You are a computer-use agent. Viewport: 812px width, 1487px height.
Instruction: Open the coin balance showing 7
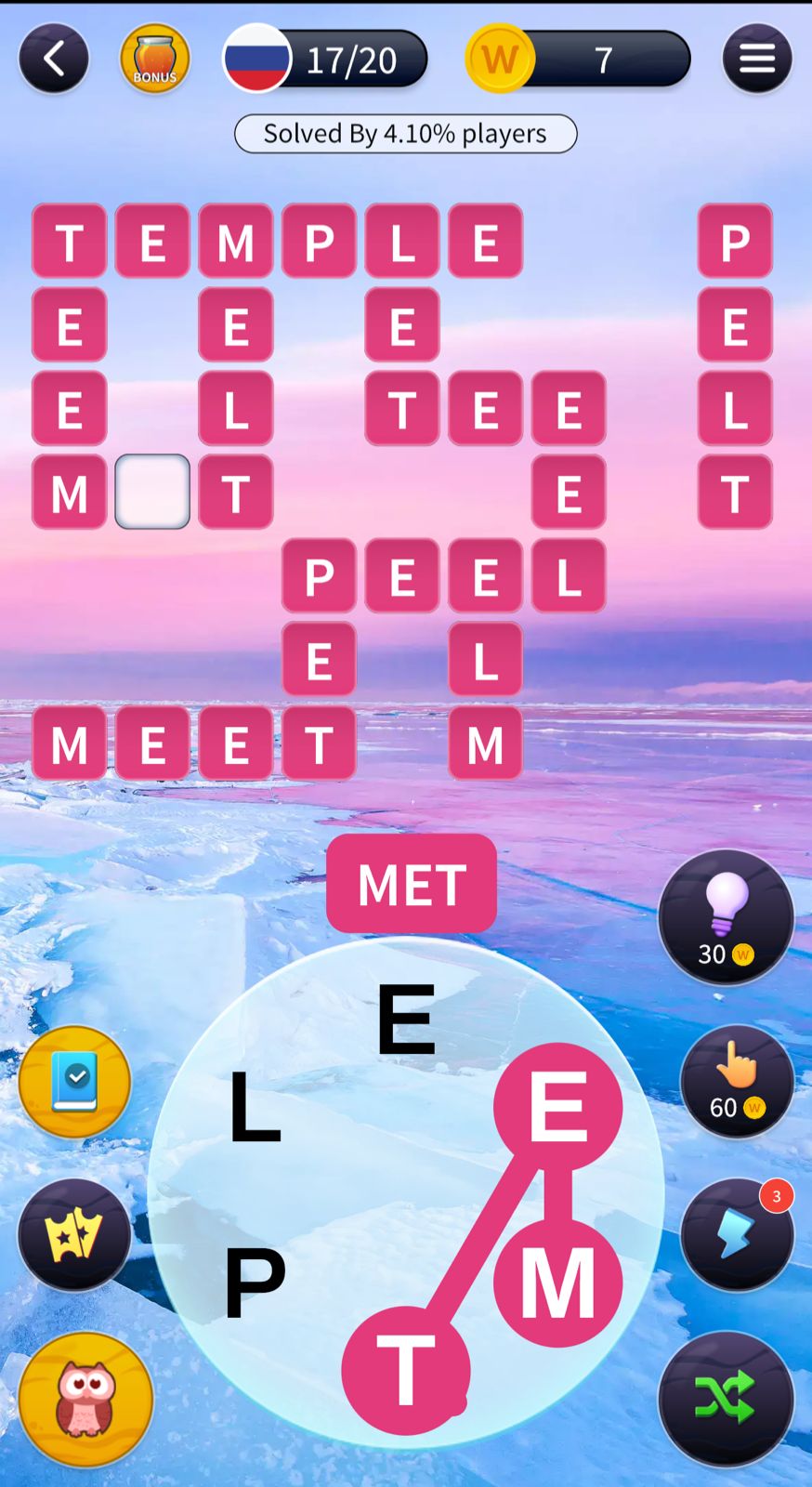point(579,59)
